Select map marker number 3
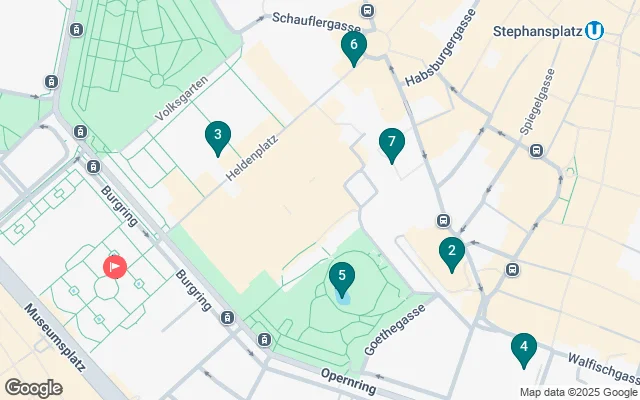640x400 pixels. tap(218, 135)
